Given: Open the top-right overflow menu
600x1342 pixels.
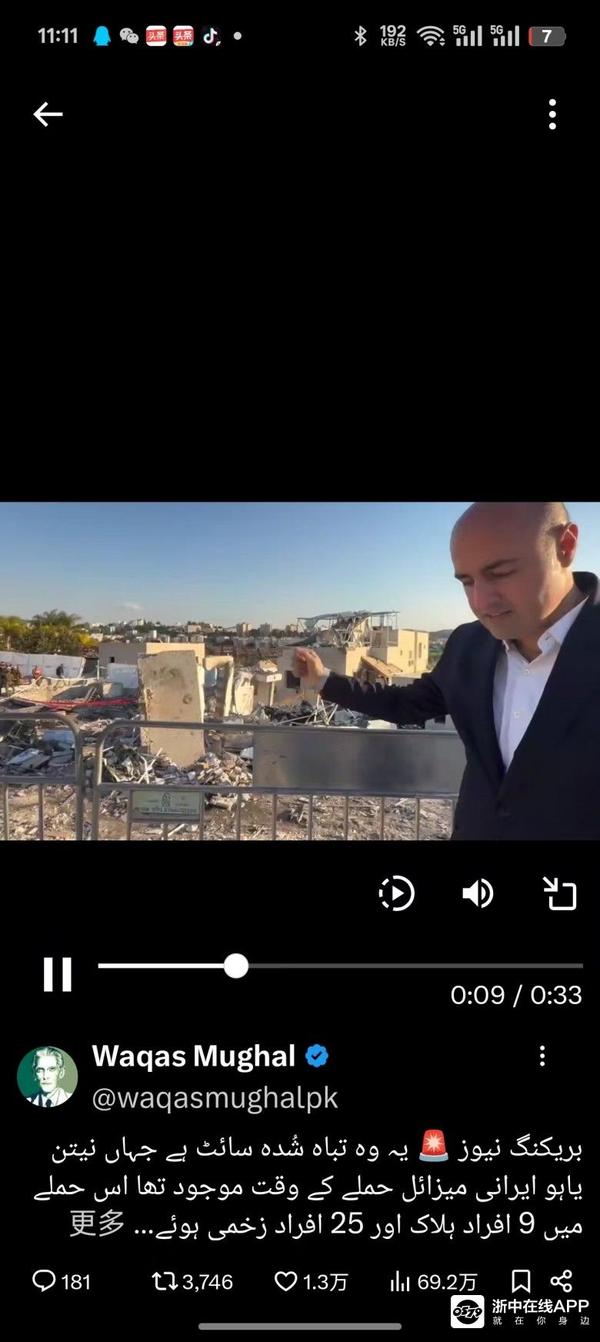Looking at the screenshot, I should pyautogui.click(x=552, y=114).
